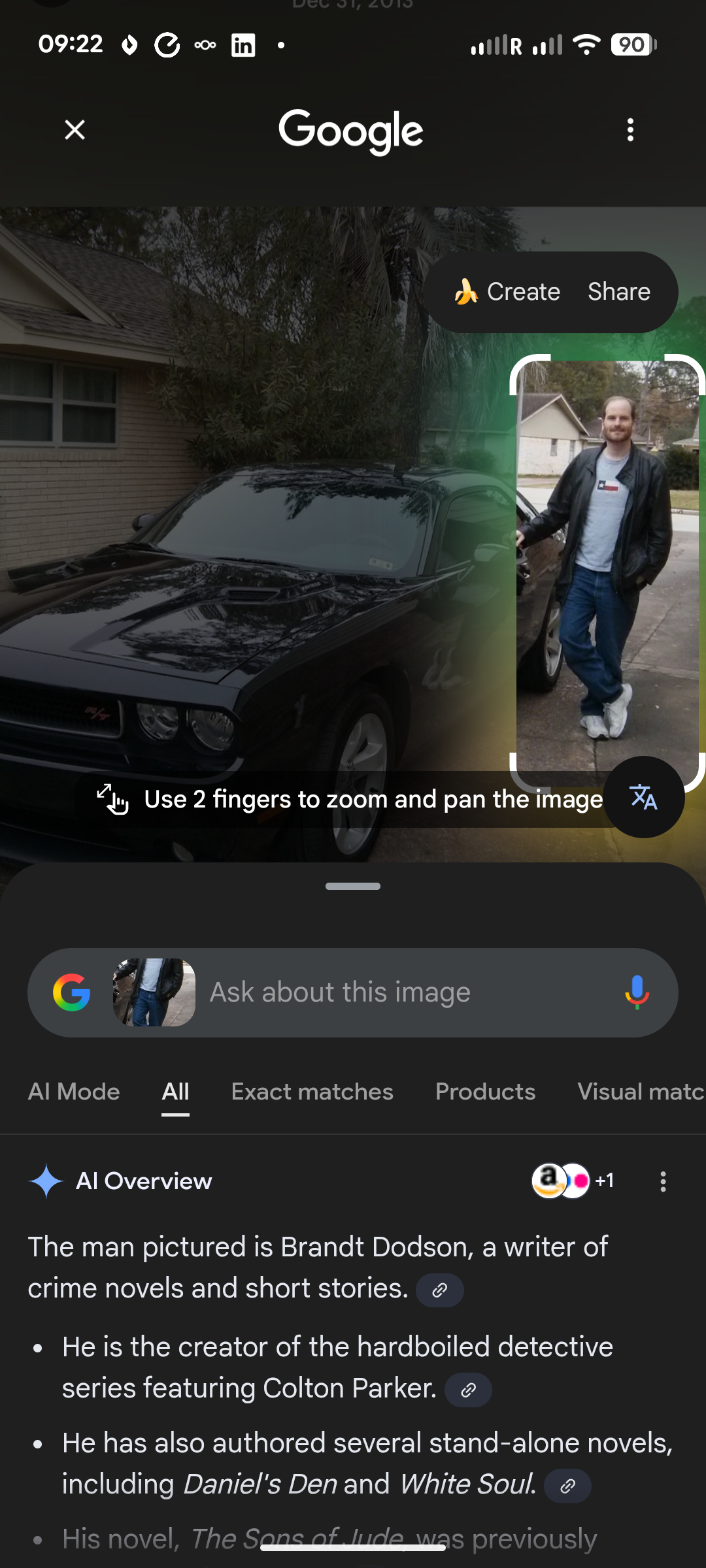Open source link after Colton Parker
706x1568 pixels.
(468, 1390)
